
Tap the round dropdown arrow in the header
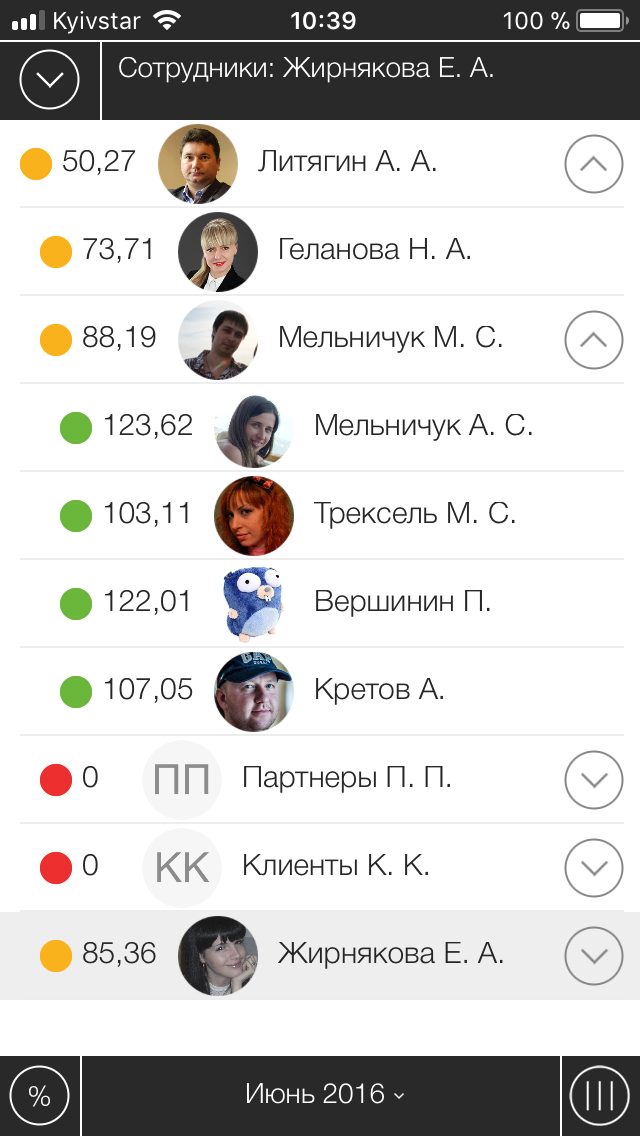pyautogui.click(x=49, y=79)
